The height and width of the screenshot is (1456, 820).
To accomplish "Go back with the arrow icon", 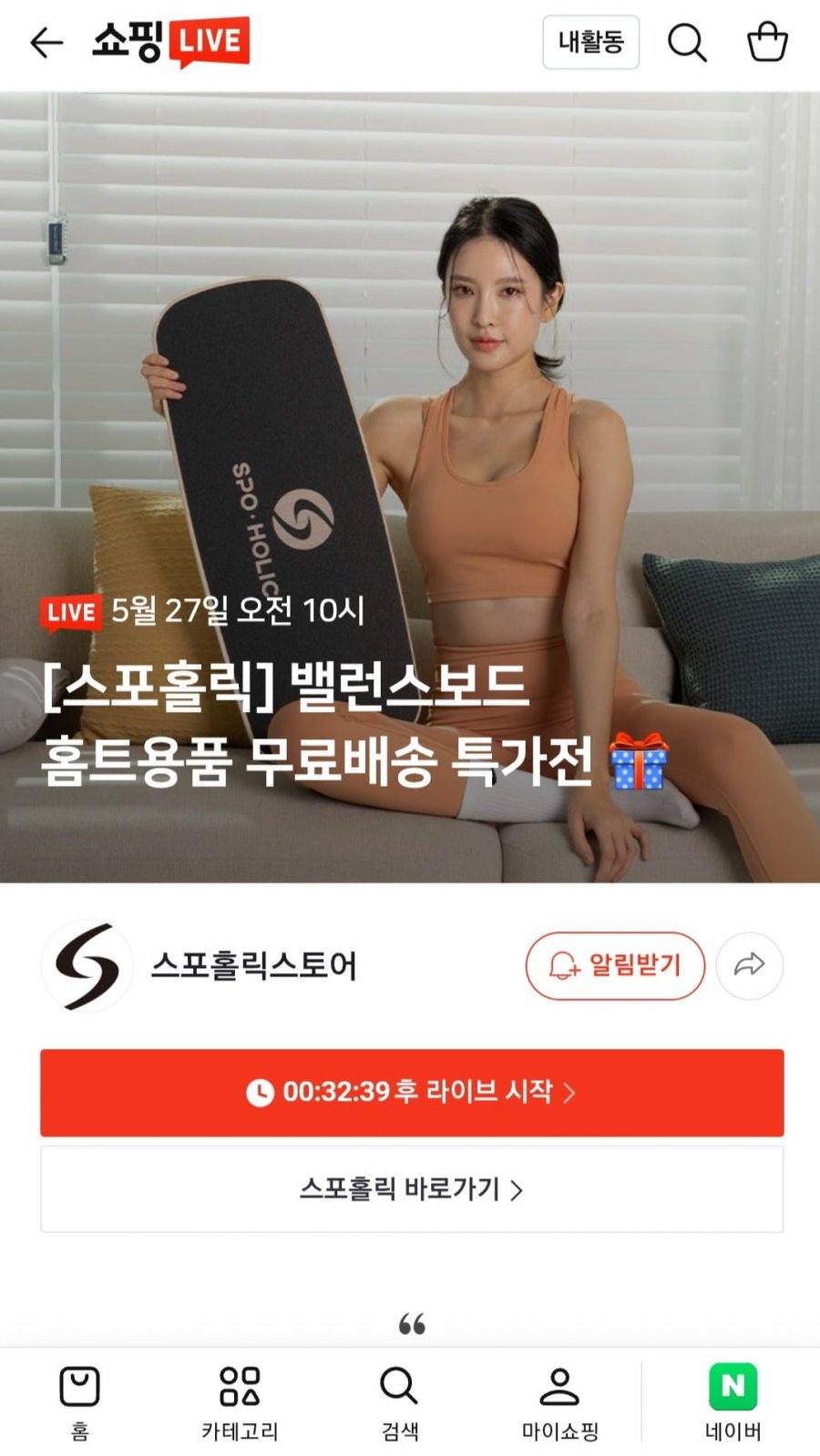I will (46, 42).
